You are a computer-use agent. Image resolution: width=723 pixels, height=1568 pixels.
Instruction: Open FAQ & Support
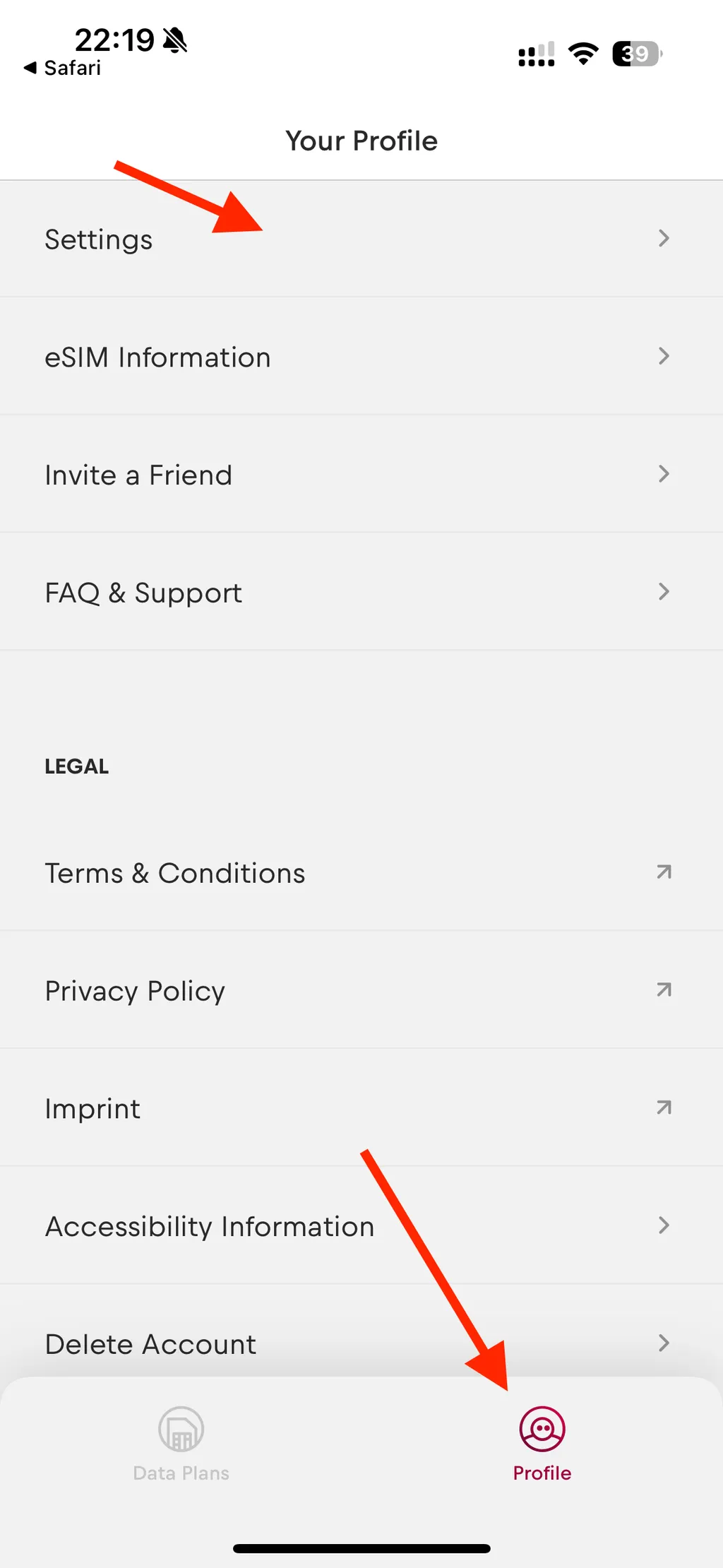click(x=143, y=593)
